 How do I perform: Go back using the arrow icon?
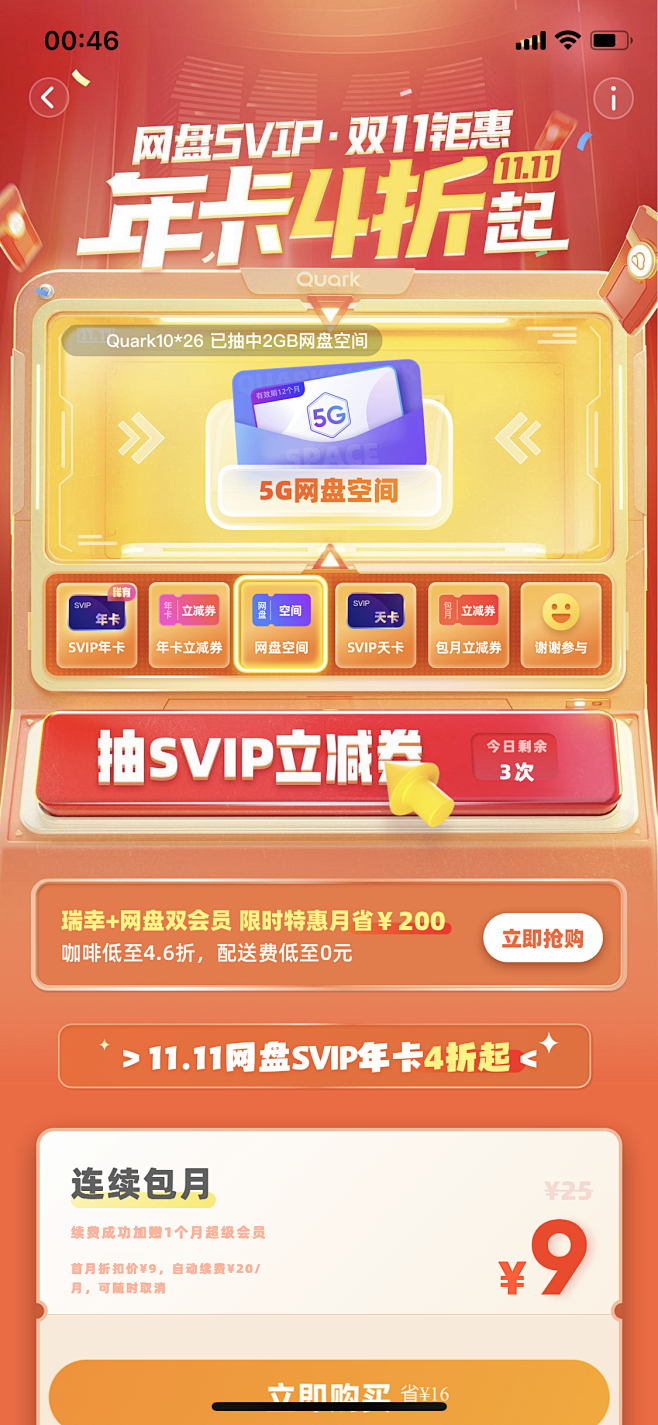pyautogui.click(x=48, y=97)
